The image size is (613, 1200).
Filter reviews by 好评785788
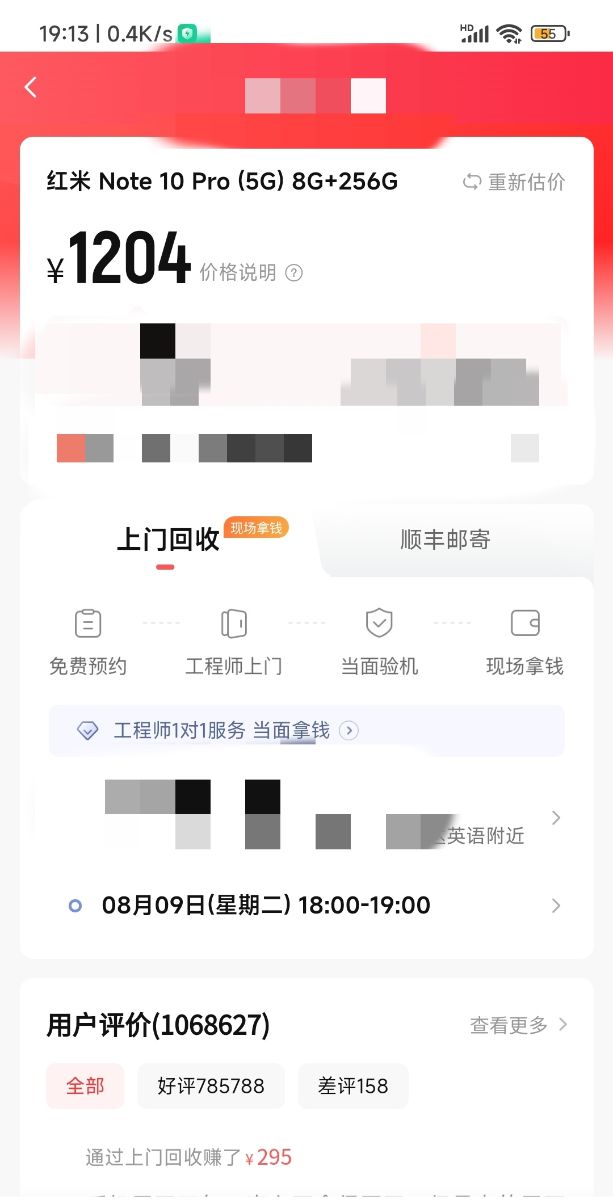[x=211, y=1086]
